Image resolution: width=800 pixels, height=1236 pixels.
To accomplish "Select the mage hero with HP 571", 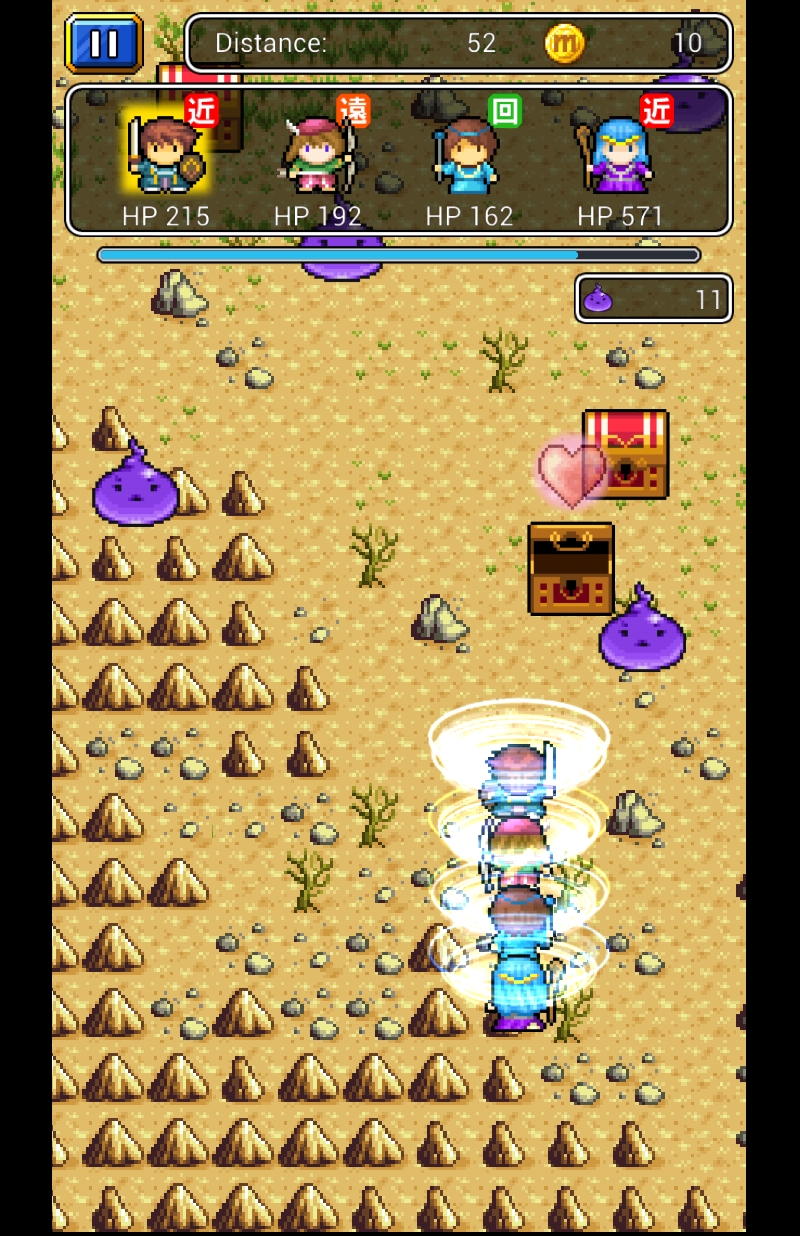I will [620, 158].
